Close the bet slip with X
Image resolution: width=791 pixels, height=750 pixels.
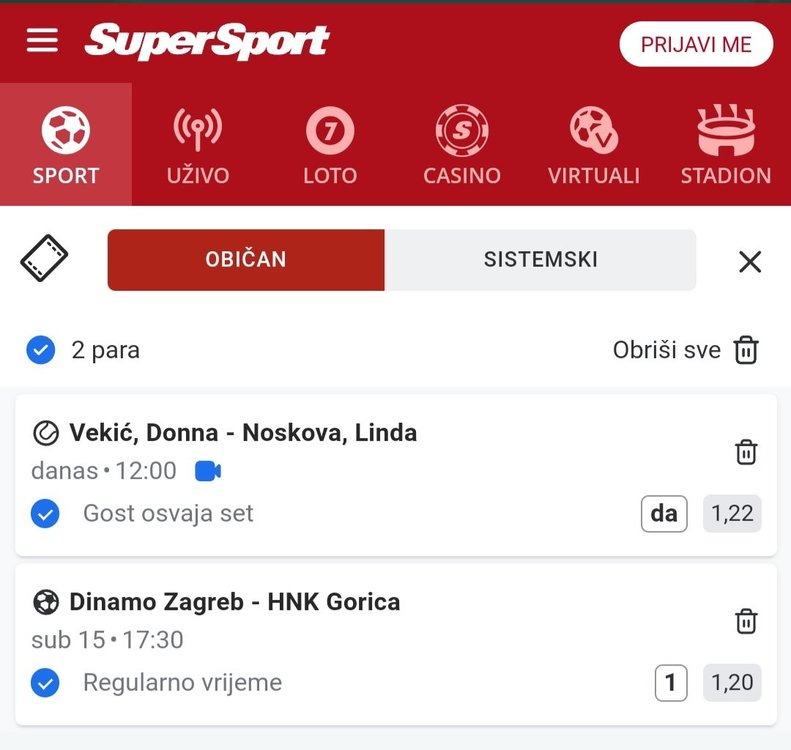click(749, 262)
